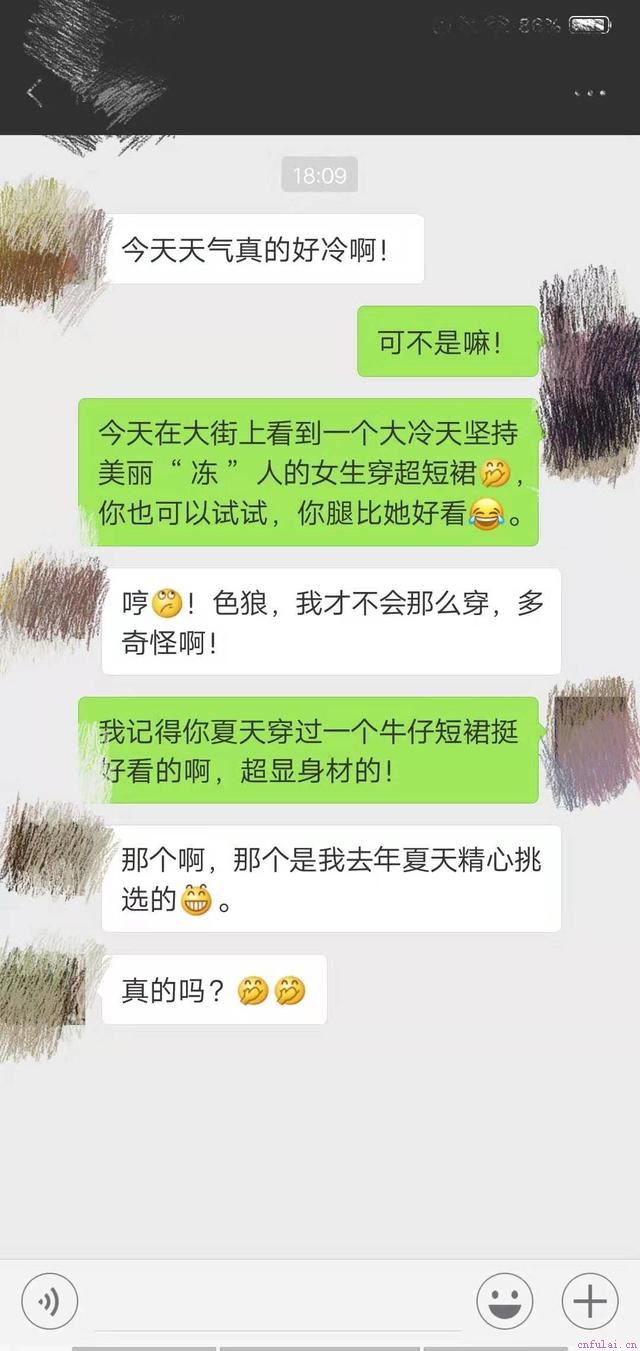Open the plus attachment menu

[590, 1301]
